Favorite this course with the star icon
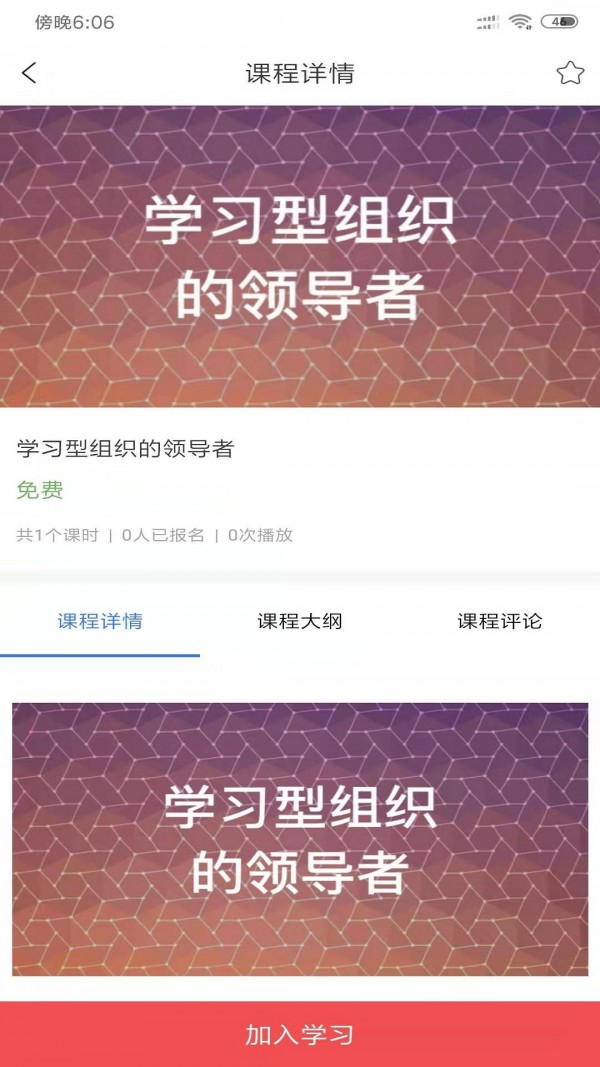This screenshot has width=600, height=1067. (570, 73)
